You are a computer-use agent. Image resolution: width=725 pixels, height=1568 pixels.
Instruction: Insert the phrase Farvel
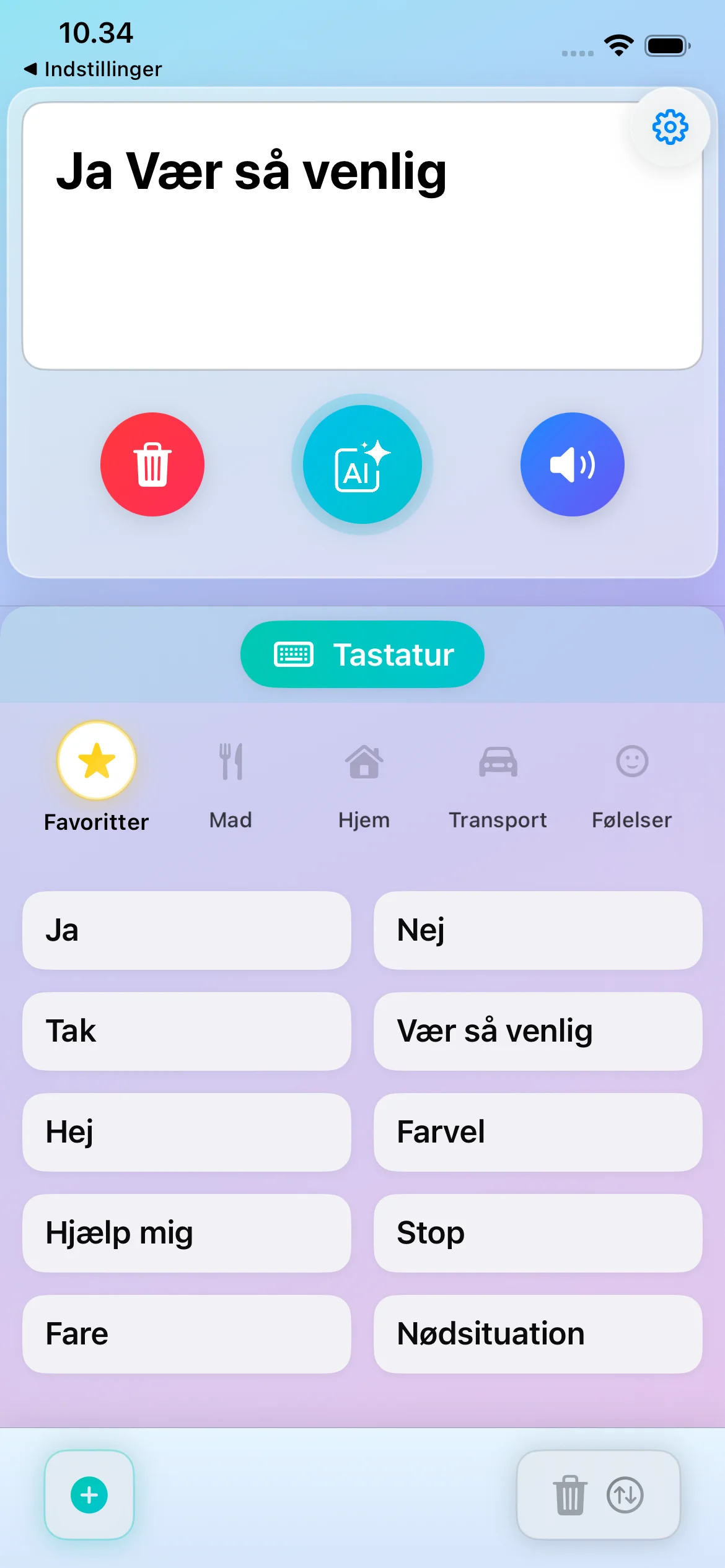tap(538, 1132)
